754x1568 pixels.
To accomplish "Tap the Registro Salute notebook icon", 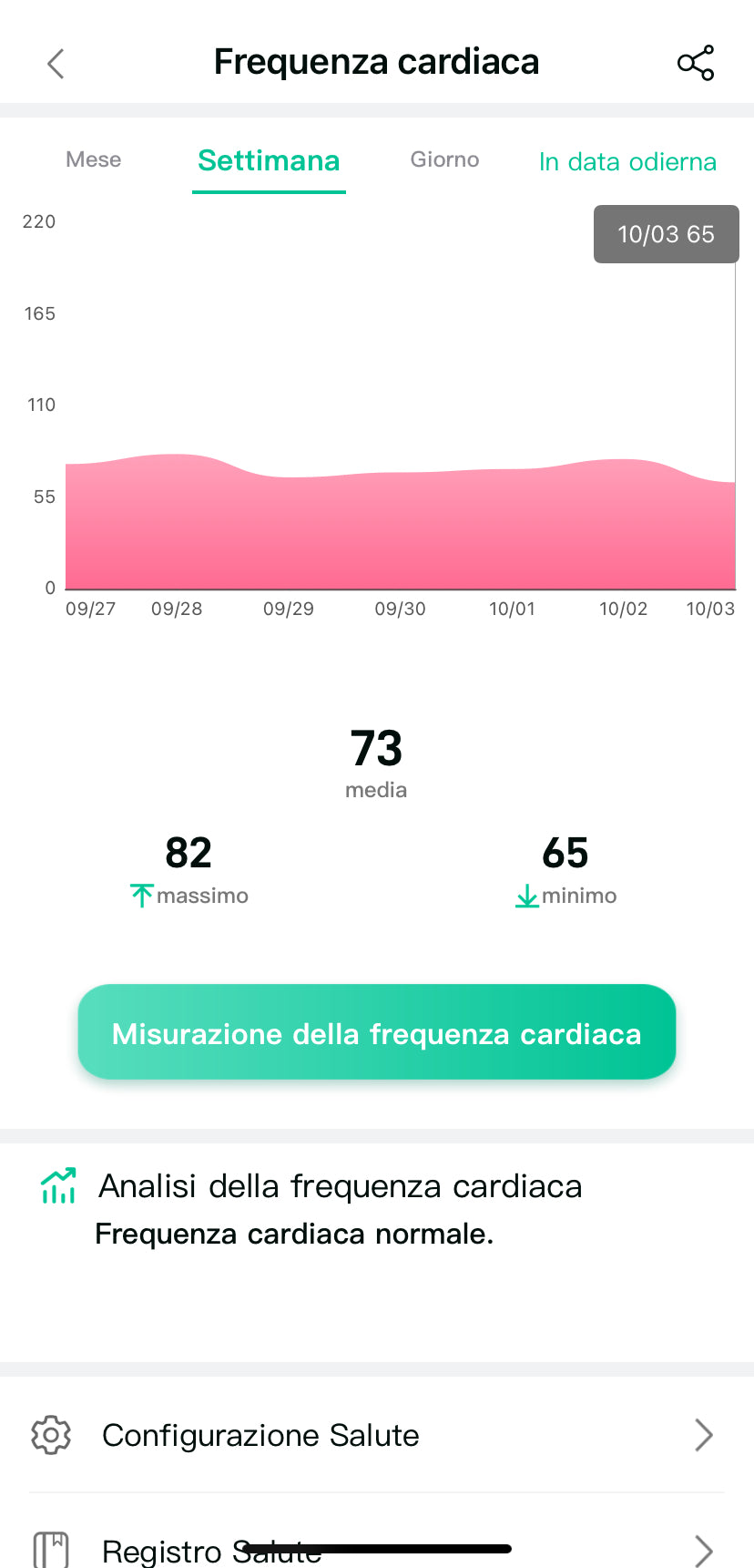I will click(50, 1549).
